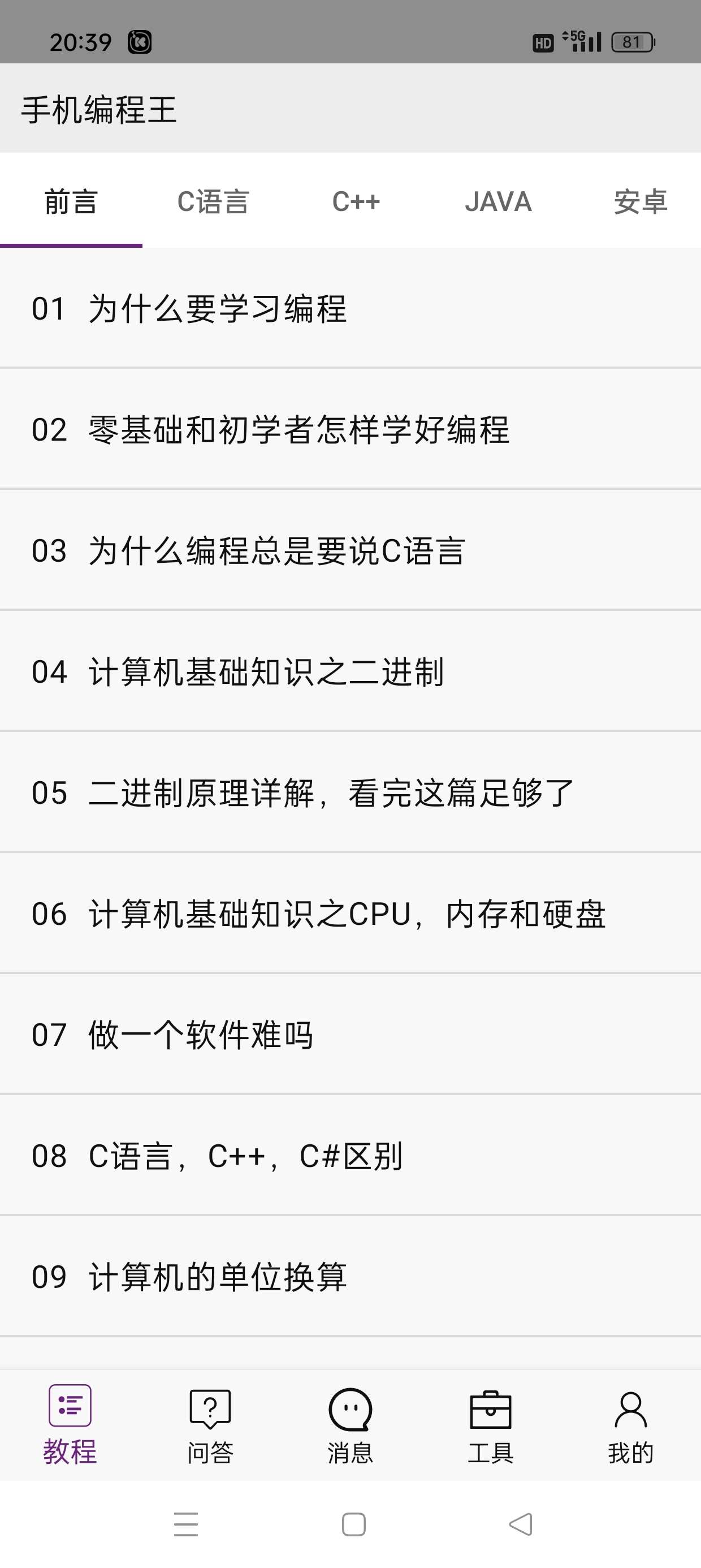Open lesson 04 计算机基础知识之二进制
Viewport: 701px width, 1568px height.
(x=350, y=671)
